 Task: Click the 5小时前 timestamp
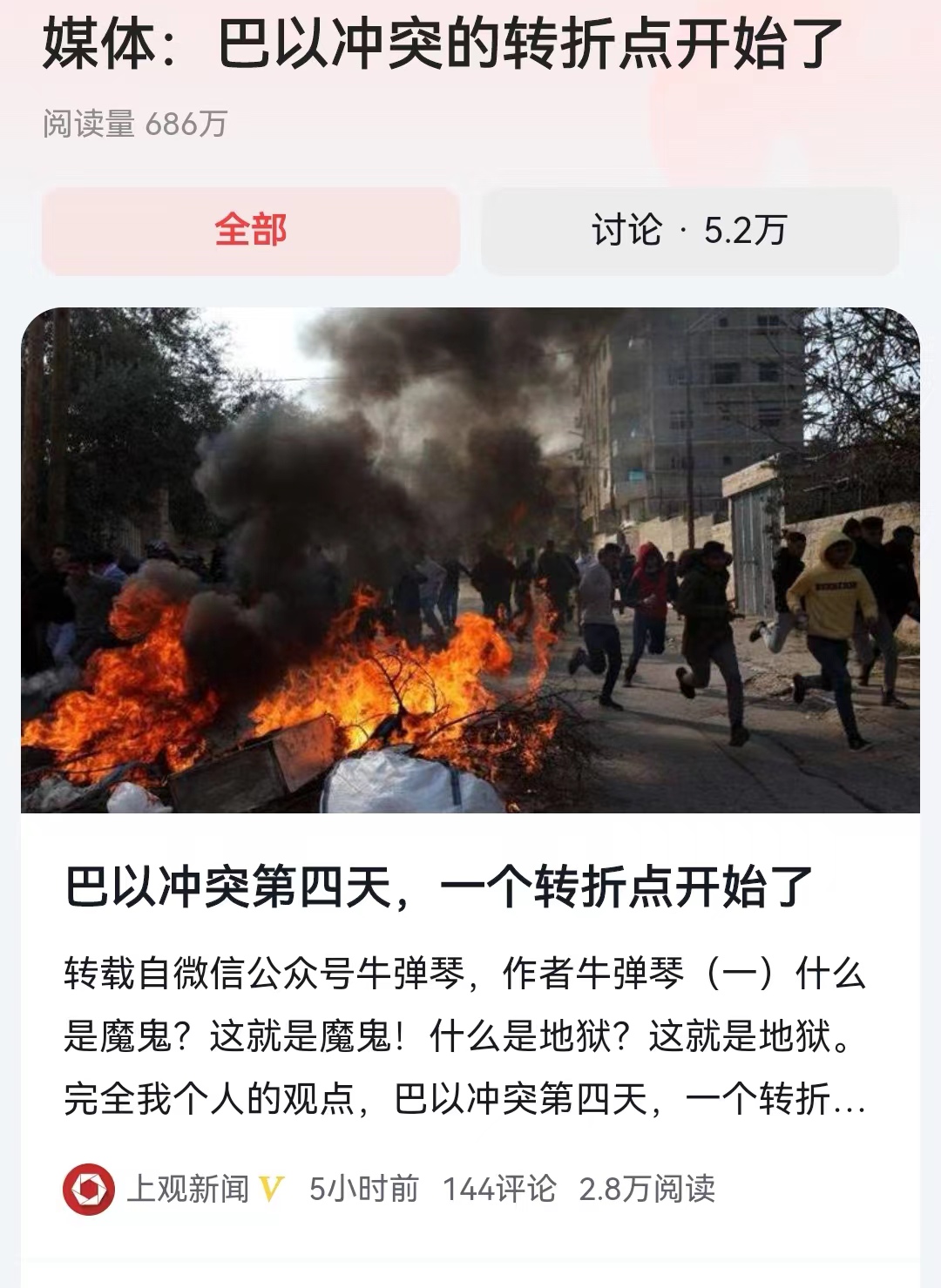click(365, 1186)
